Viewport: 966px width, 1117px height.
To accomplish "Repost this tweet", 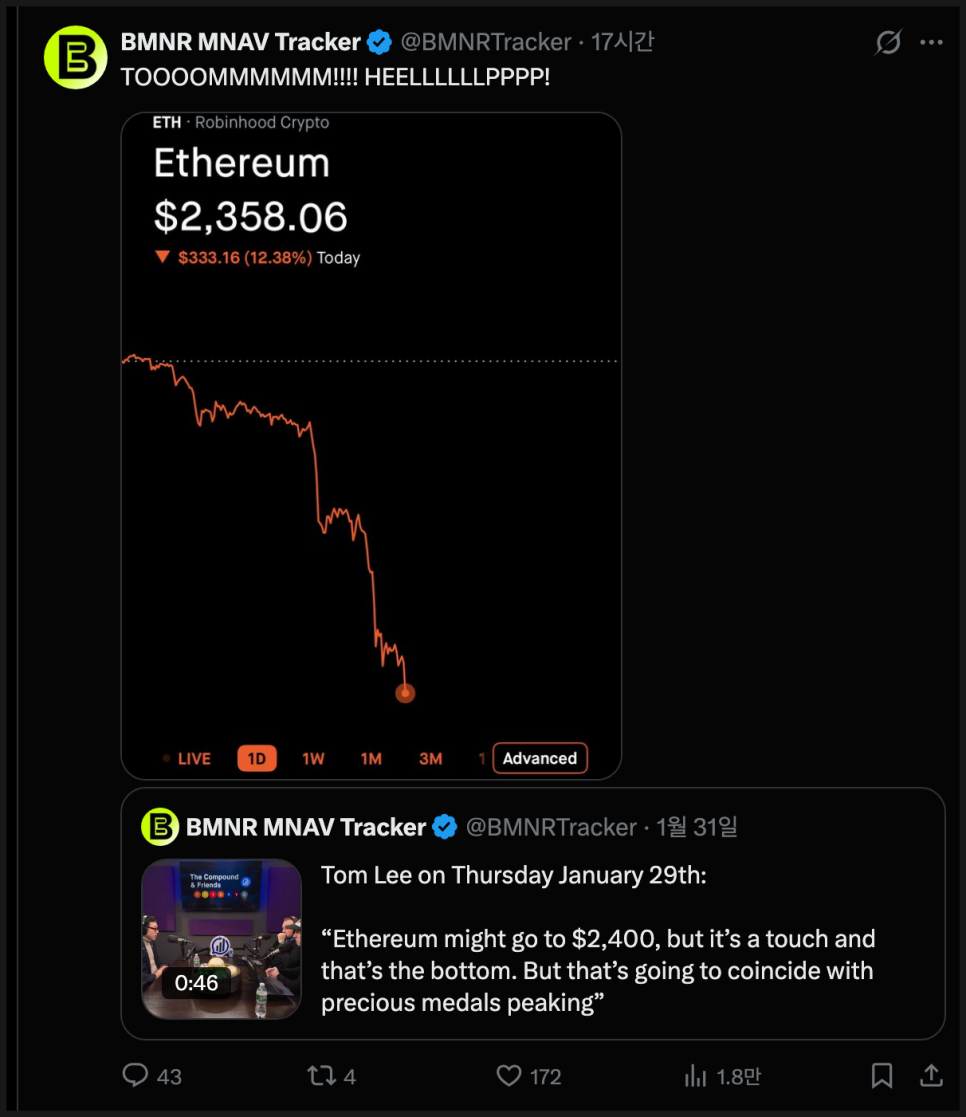I will tap(321, 1075).
